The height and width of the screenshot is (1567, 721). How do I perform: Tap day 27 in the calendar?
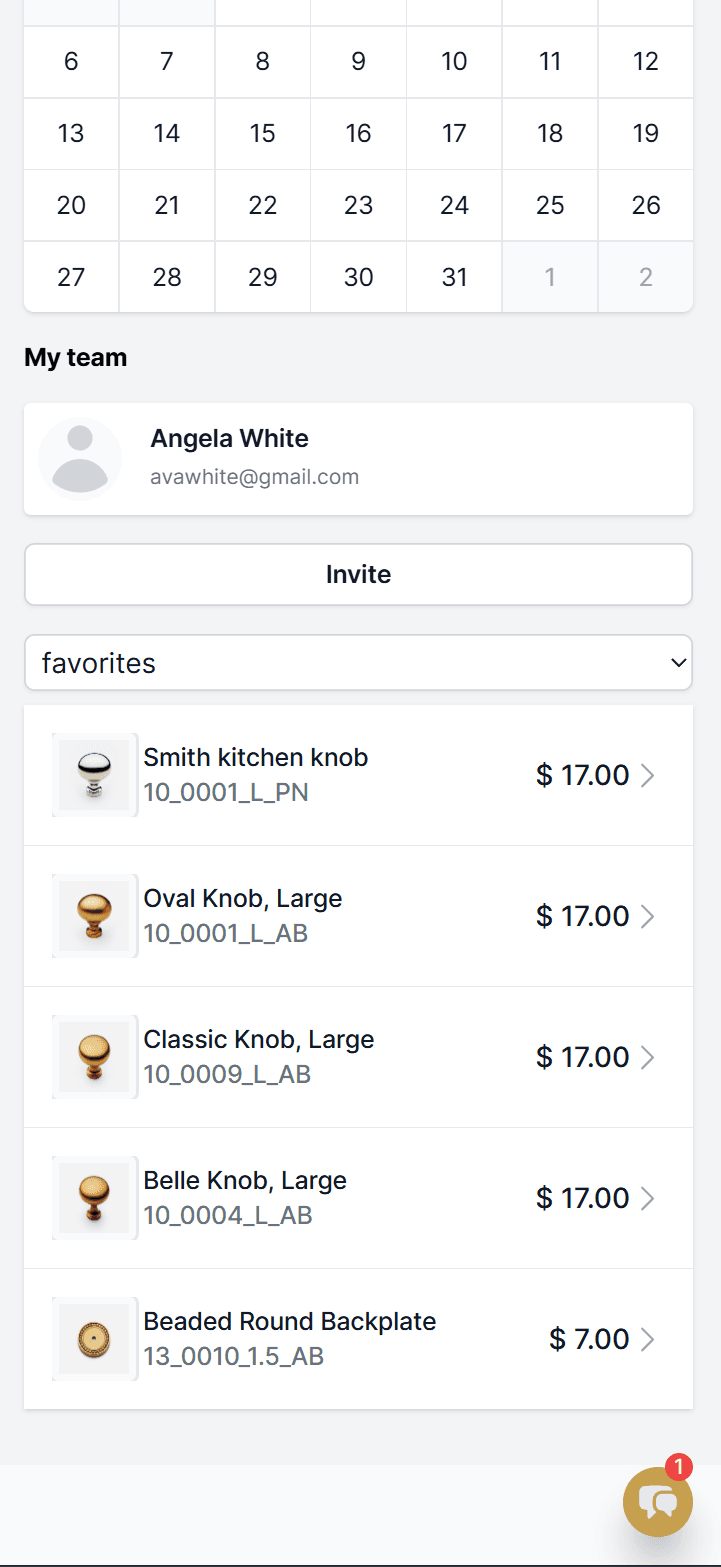(x=71, y=277)
